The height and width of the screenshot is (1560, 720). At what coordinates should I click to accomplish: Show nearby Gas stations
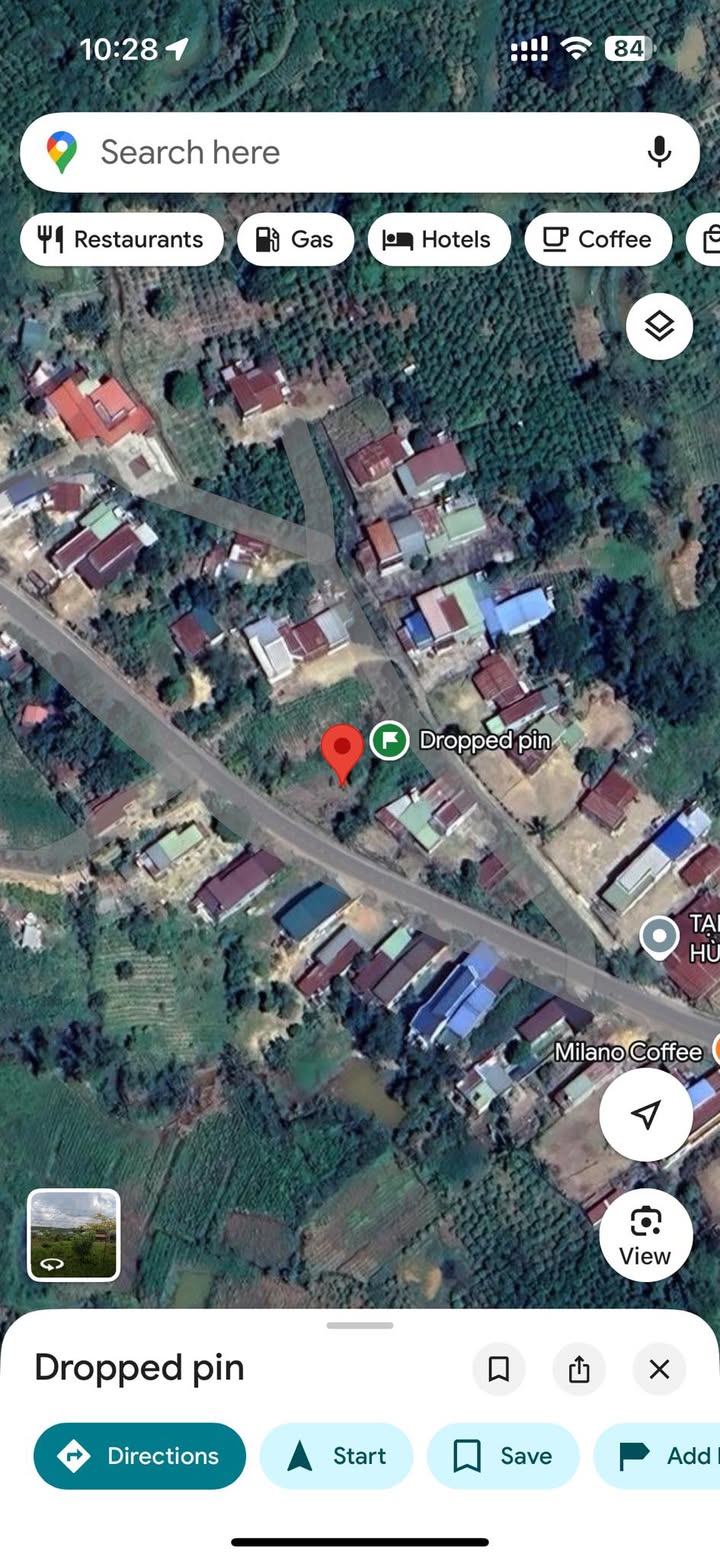pyautogui.click(x=295, y=240)
